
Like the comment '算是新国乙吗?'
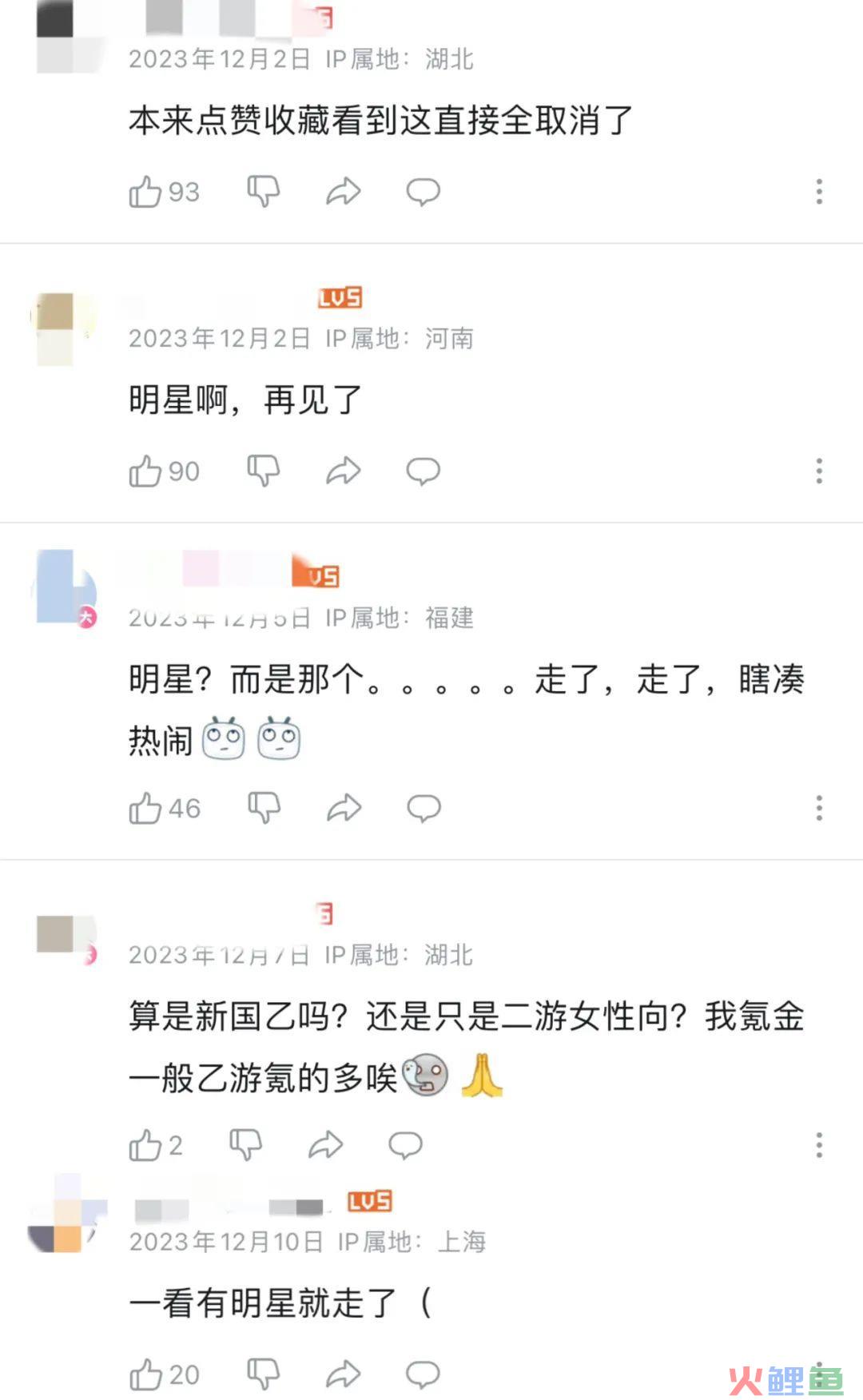coord(146,1145)
